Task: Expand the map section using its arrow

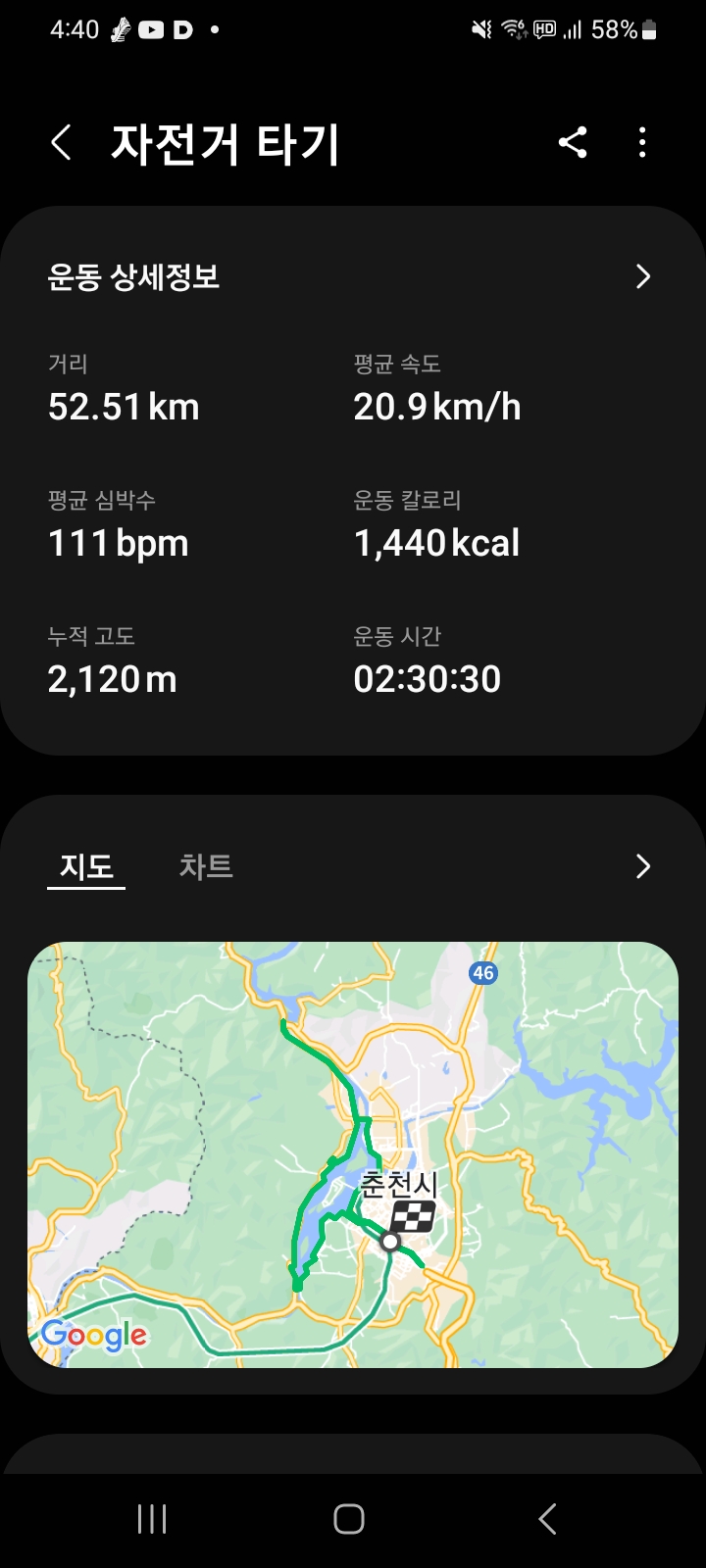Action: (x=643, y=866)
